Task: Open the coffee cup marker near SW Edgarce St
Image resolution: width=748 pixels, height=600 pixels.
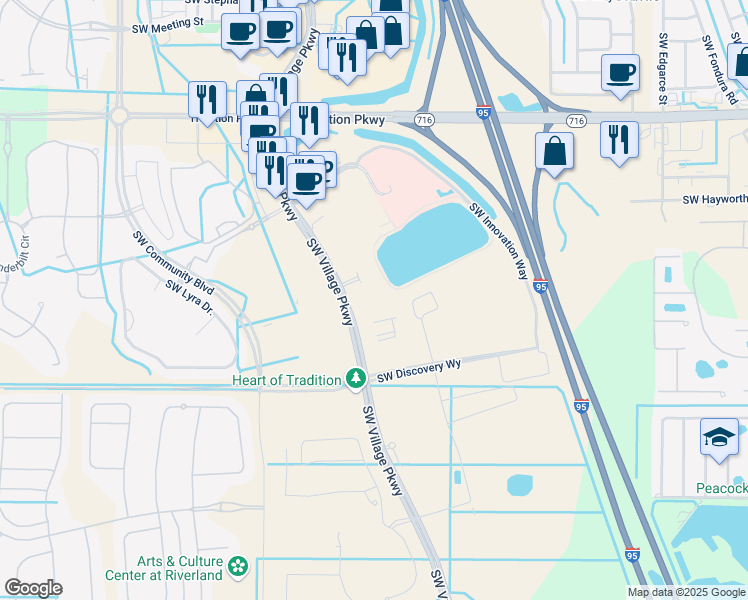Action: [x=621, y=73]
